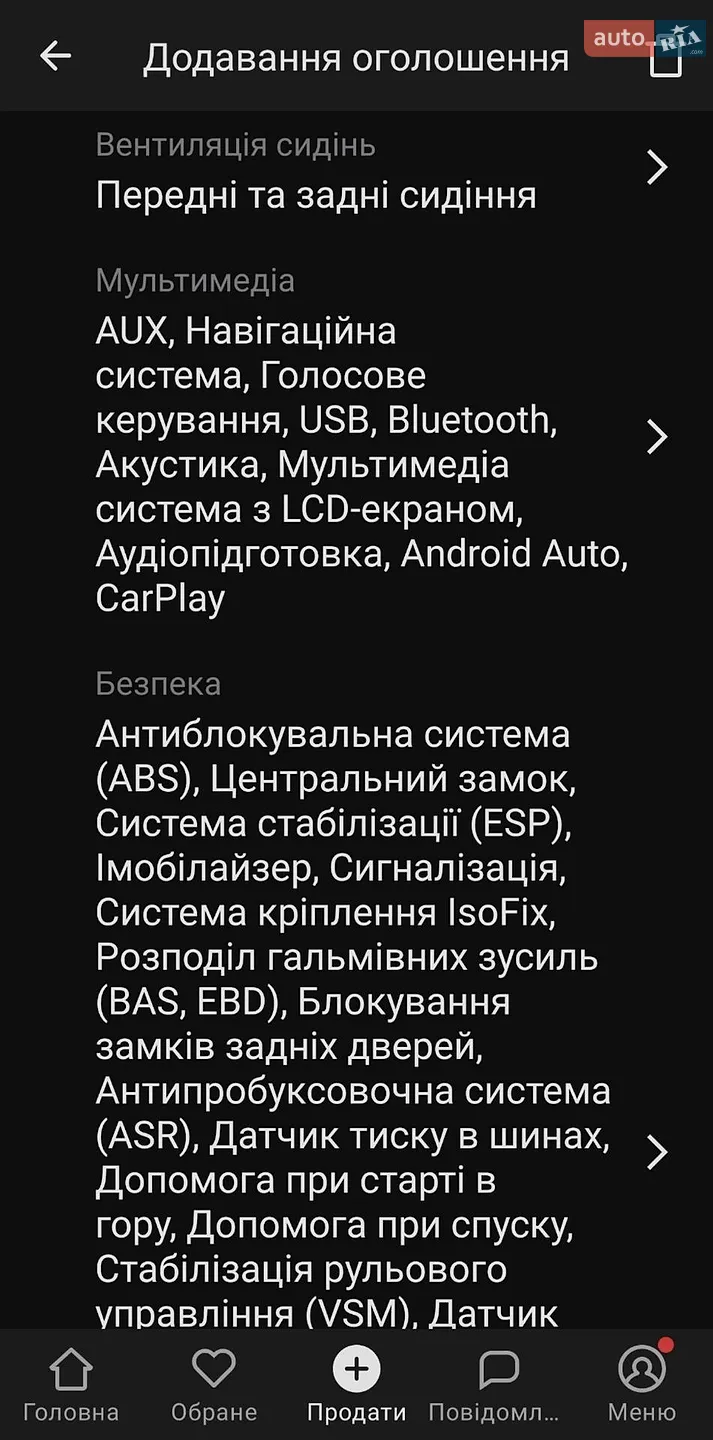Open the Обране favorites tab
Screen dimensions: 713x1440
[214, 1385]
